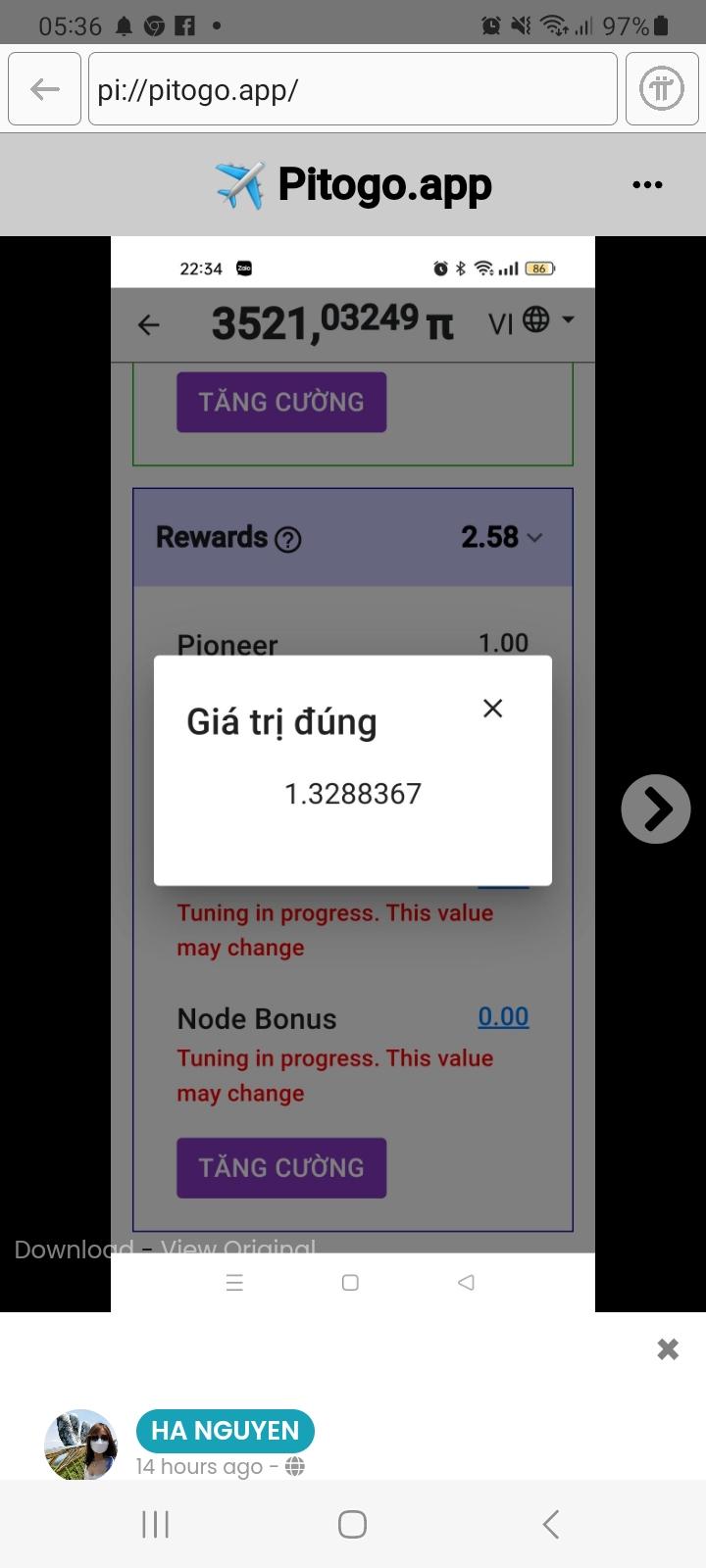
Task: Open HA NGUYEN's profile
Action: 225,1431
